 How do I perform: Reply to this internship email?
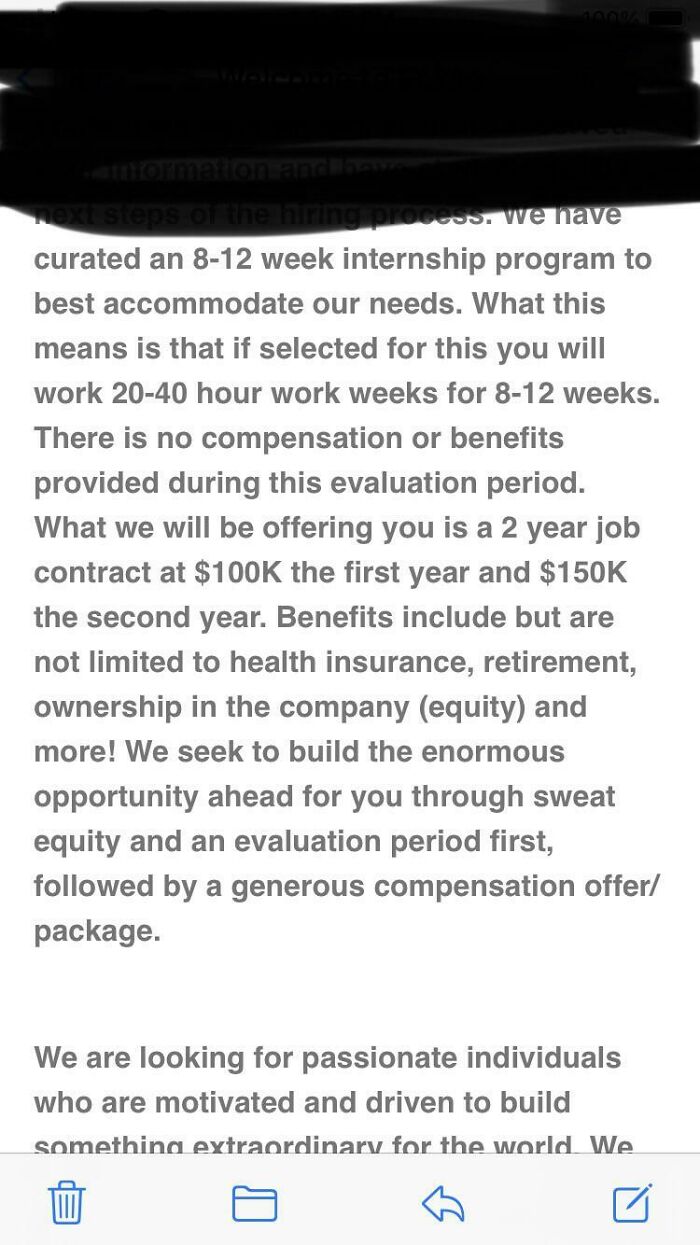click(x=443, y=1203)
